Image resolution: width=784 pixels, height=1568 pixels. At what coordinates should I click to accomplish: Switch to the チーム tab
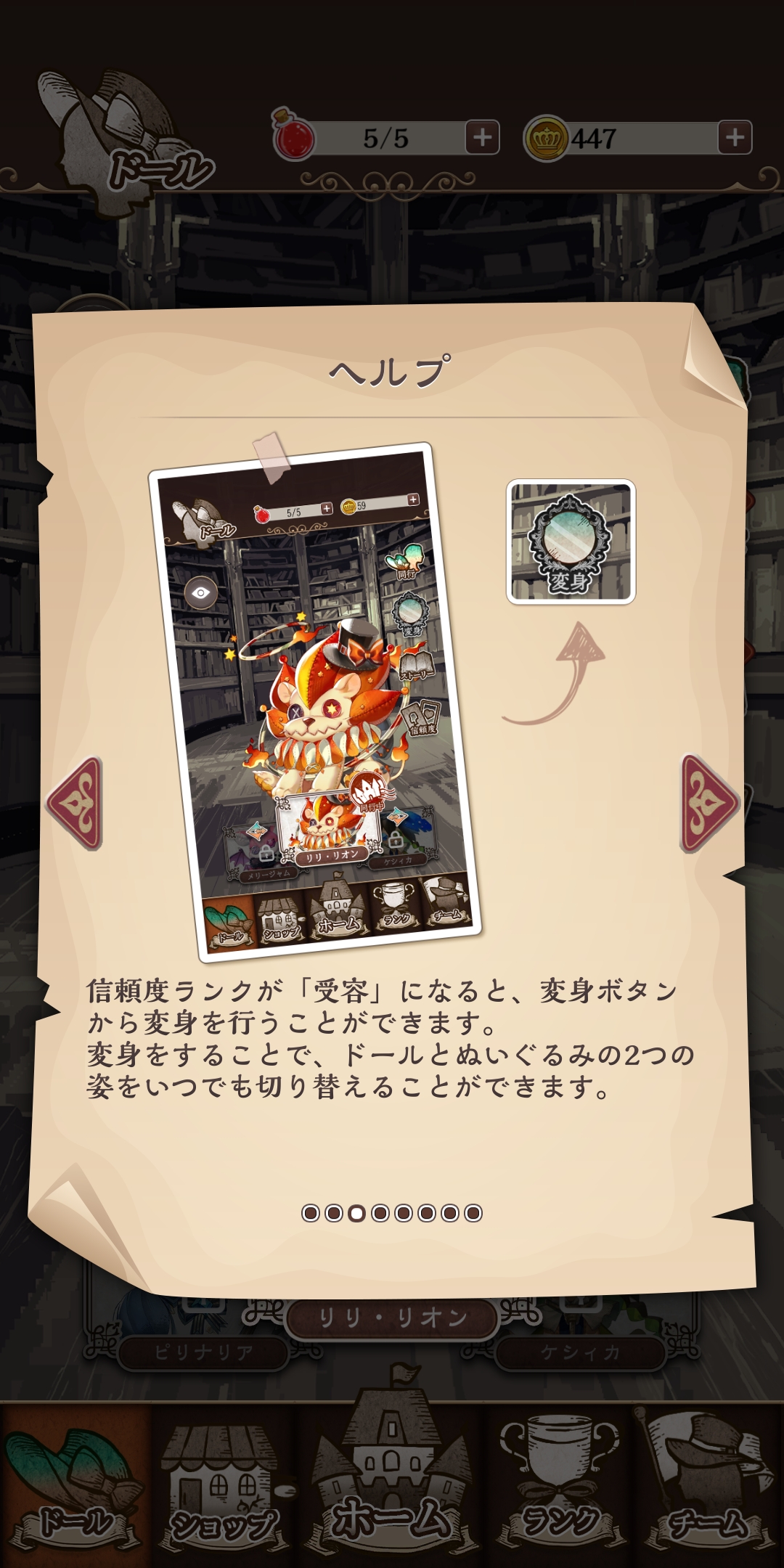pyautogui.click(x=709, y=1485)
